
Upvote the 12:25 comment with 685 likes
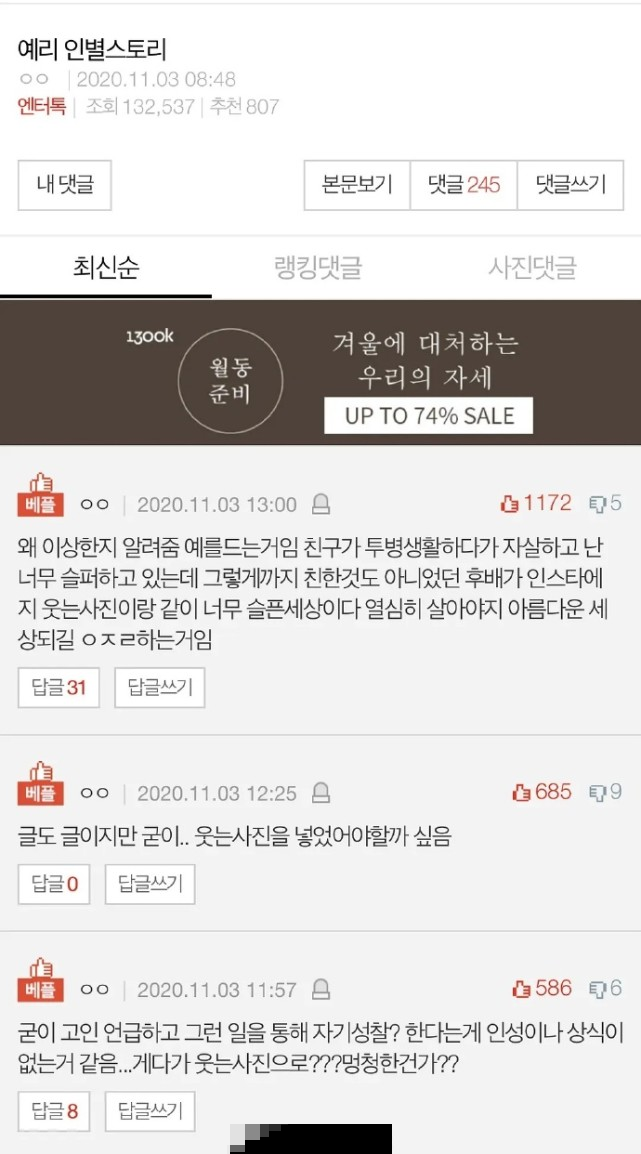click(541, 793)
